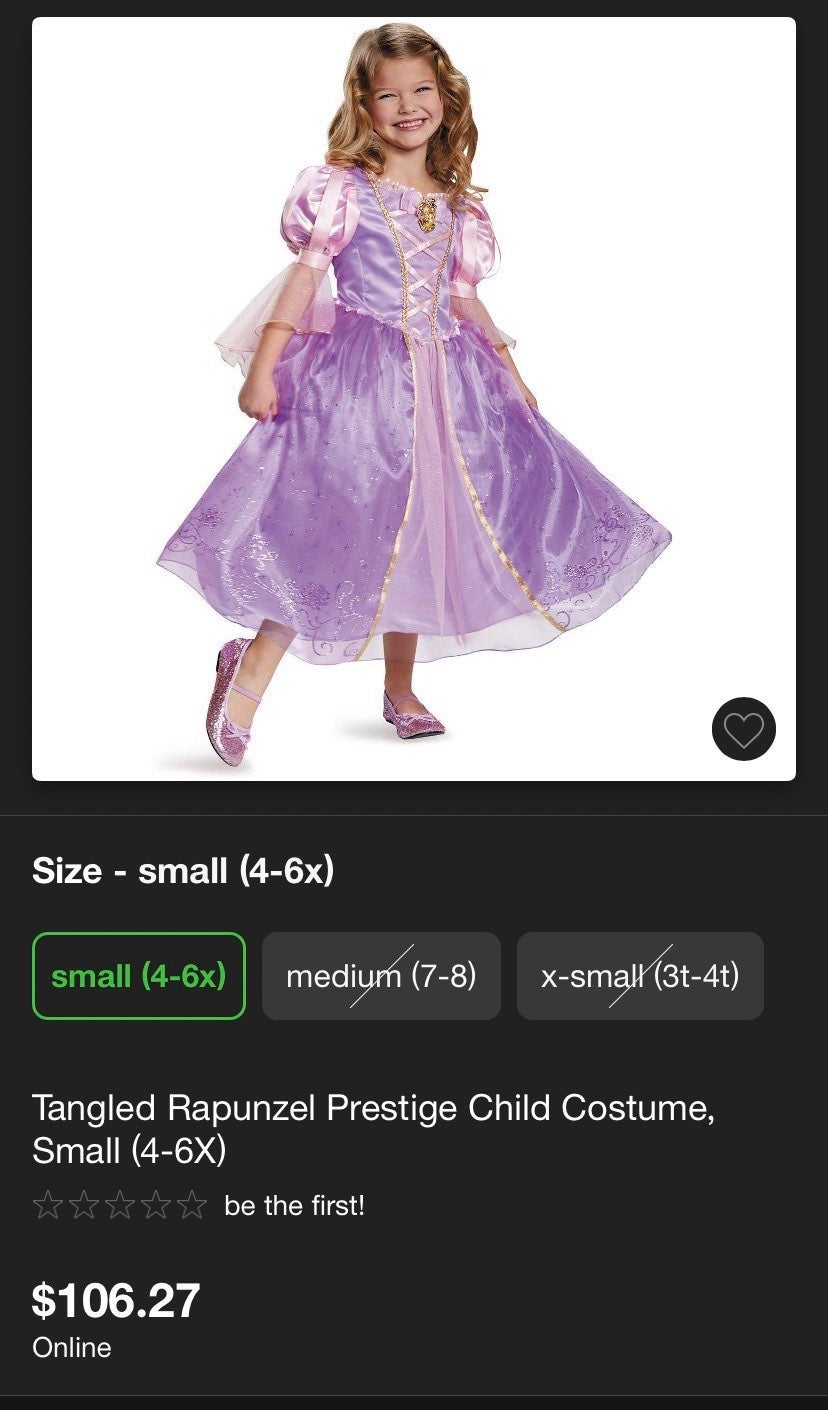Image resolution: width=828 pixels, height=1410 pixels.
Task: Add the costume to favorites with the heart
Action: tap(743, 728)
